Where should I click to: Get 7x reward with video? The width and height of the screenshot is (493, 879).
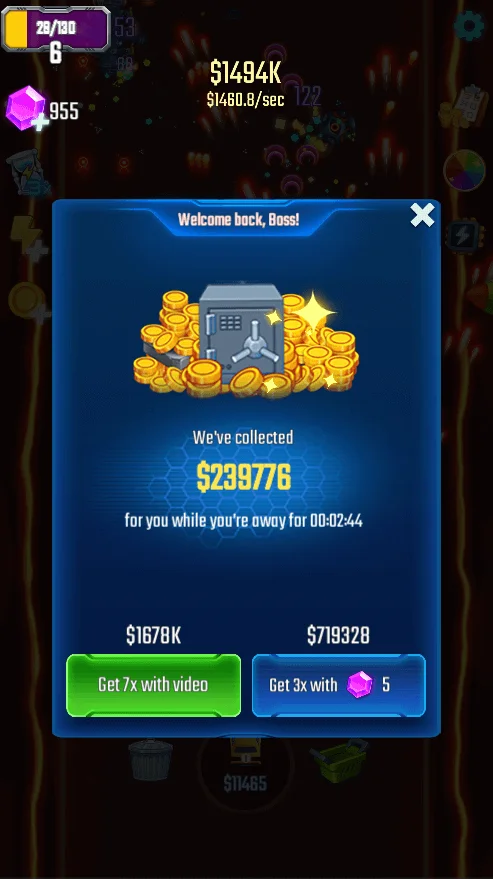154,685
